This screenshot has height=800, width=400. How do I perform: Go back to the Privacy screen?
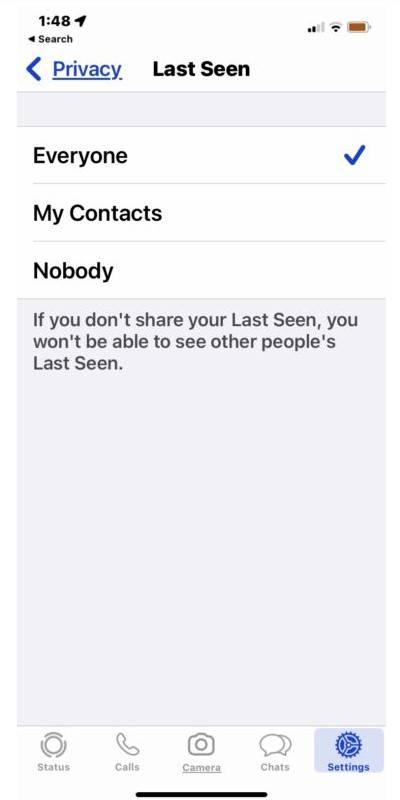point(74,69)
